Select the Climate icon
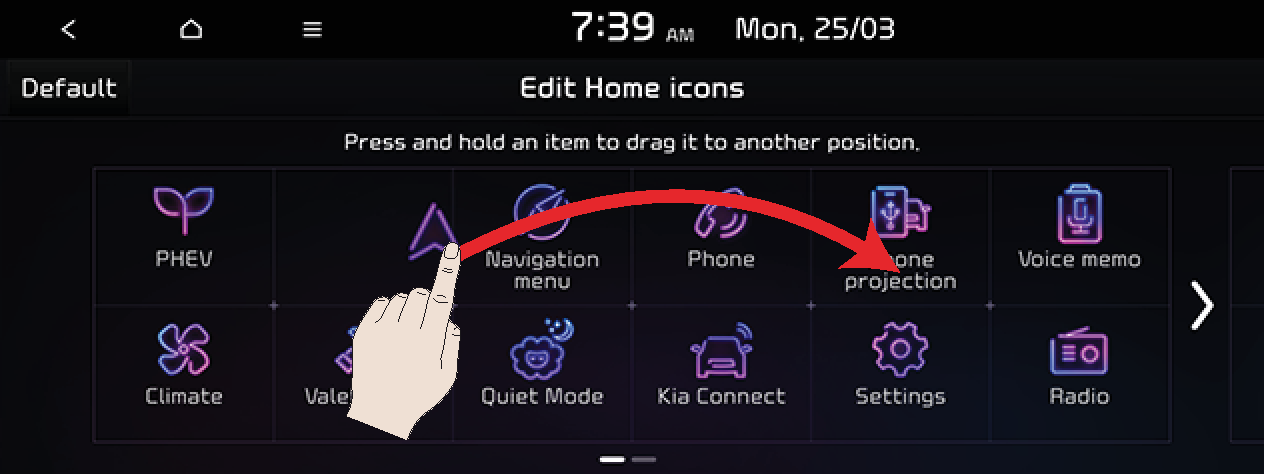1264x474 pixels. point(184,365)
